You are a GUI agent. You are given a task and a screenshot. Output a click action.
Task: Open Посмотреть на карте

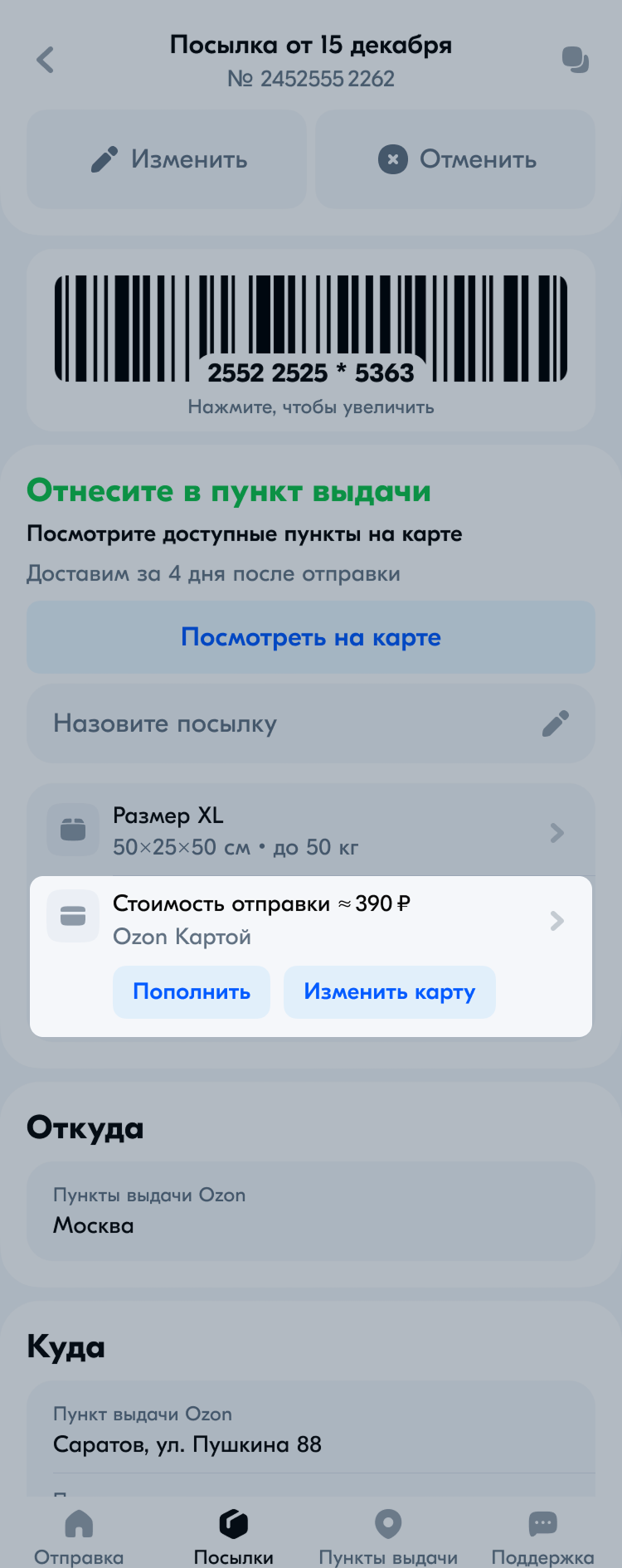(x=311, y=637)
